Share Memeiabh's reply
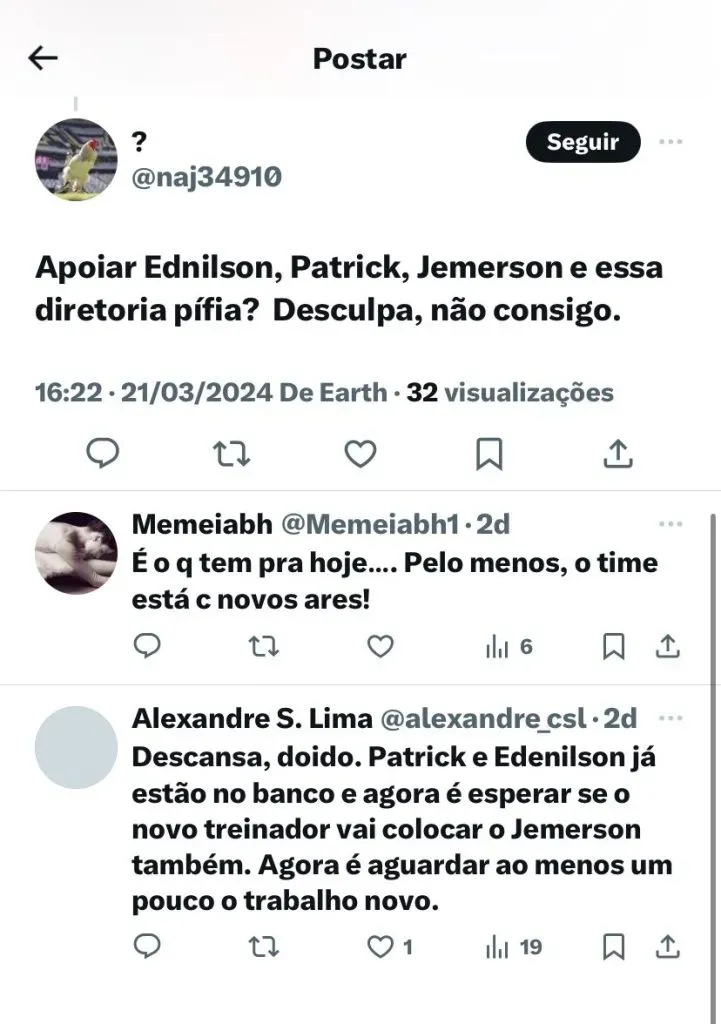This screenshot has width=721, height=1024. (x=667, y=647)
